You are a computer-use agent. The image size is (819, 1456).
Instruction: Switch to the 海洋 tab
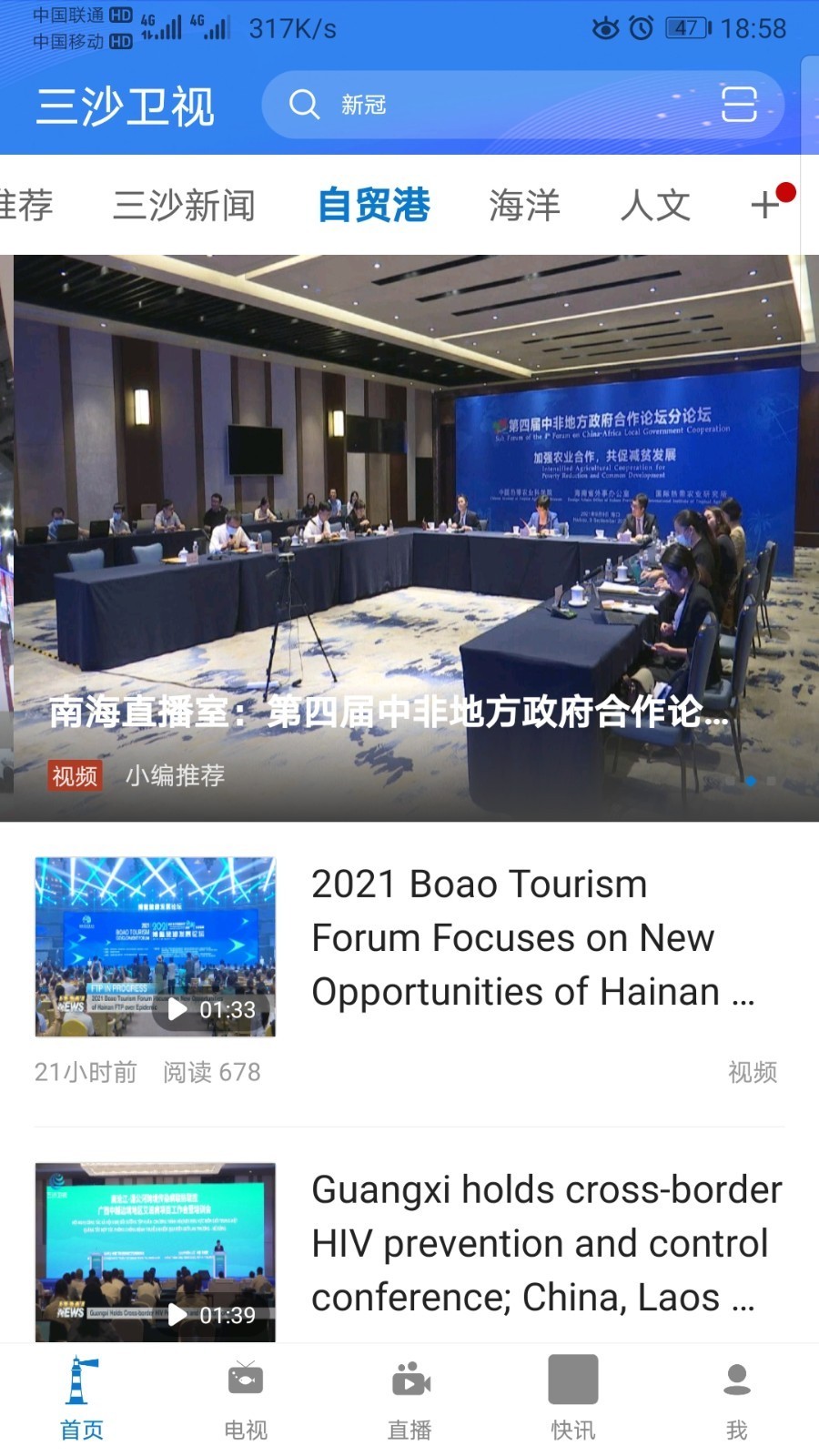pos(524,205)
